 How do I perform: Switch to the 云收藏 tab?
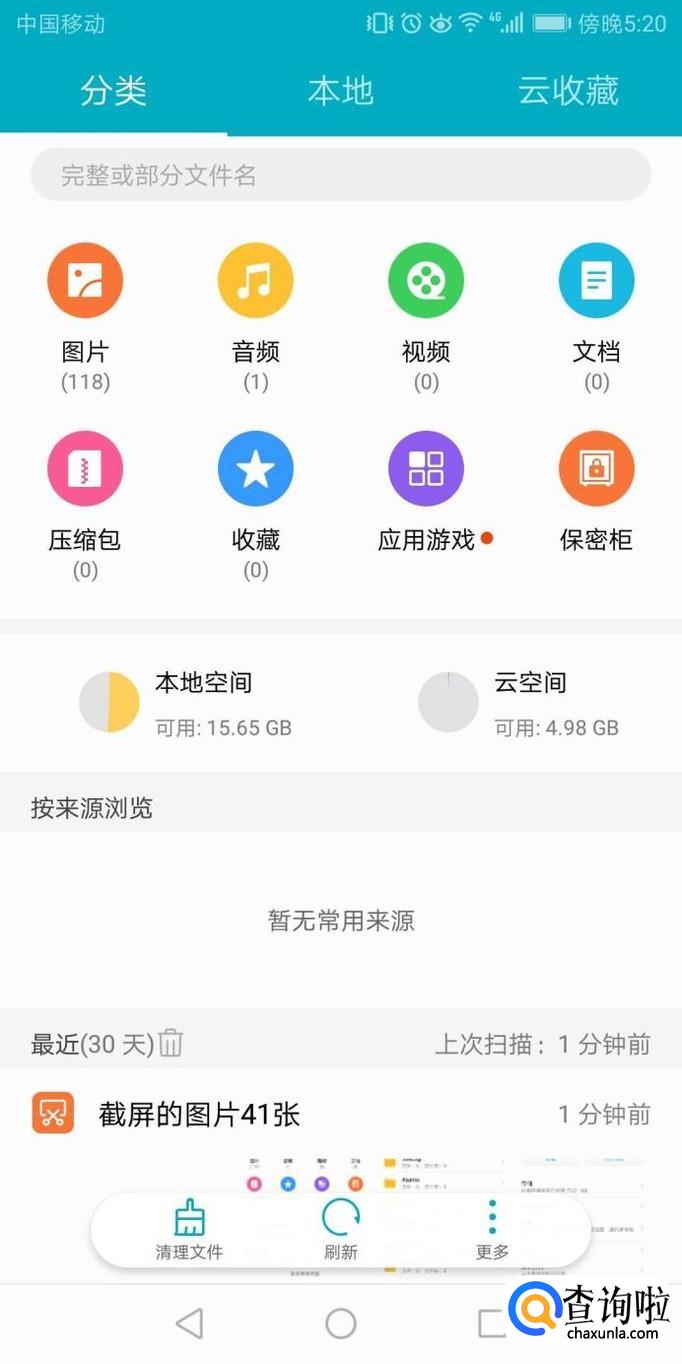(x=568, y=91)
